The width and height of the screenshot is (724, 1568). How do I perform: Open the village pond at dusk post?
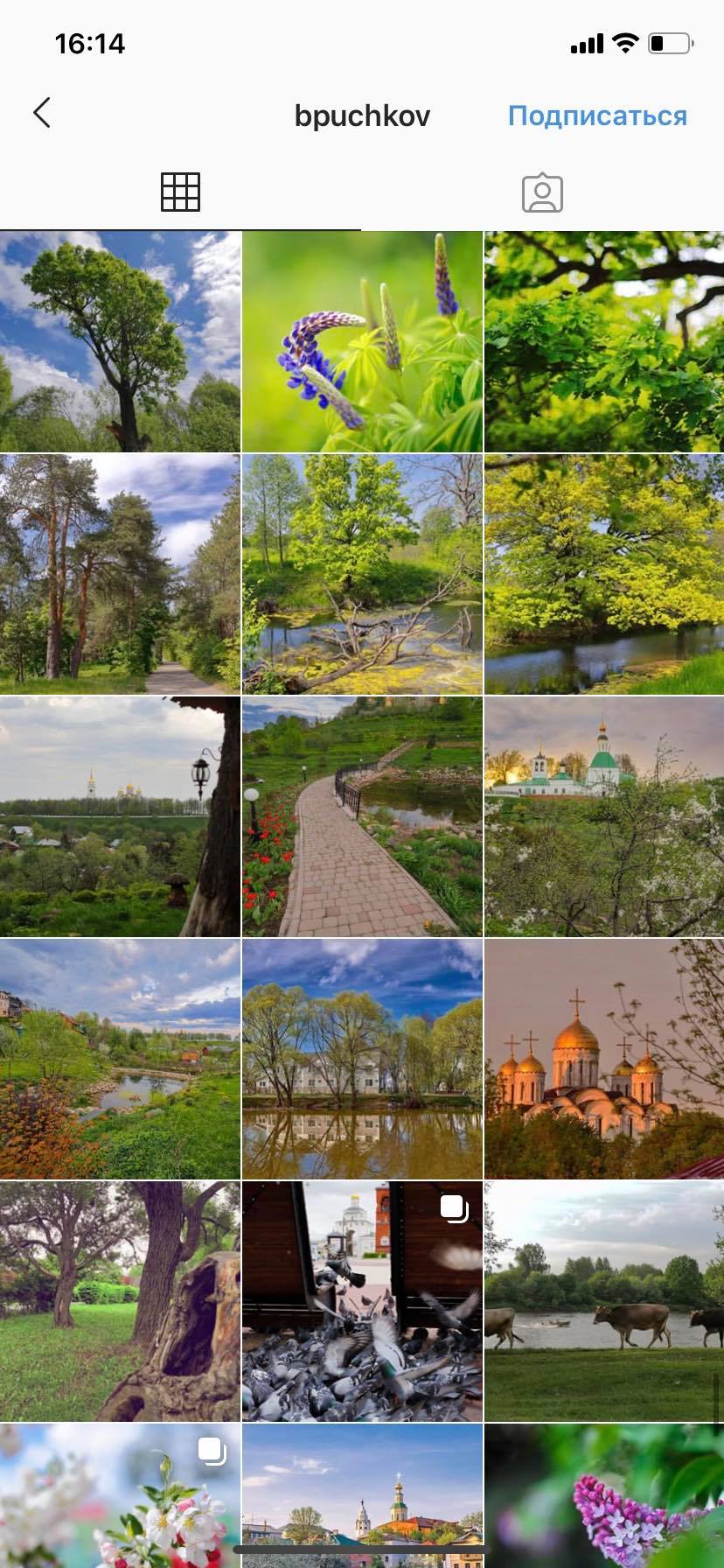pos(120,1059)
